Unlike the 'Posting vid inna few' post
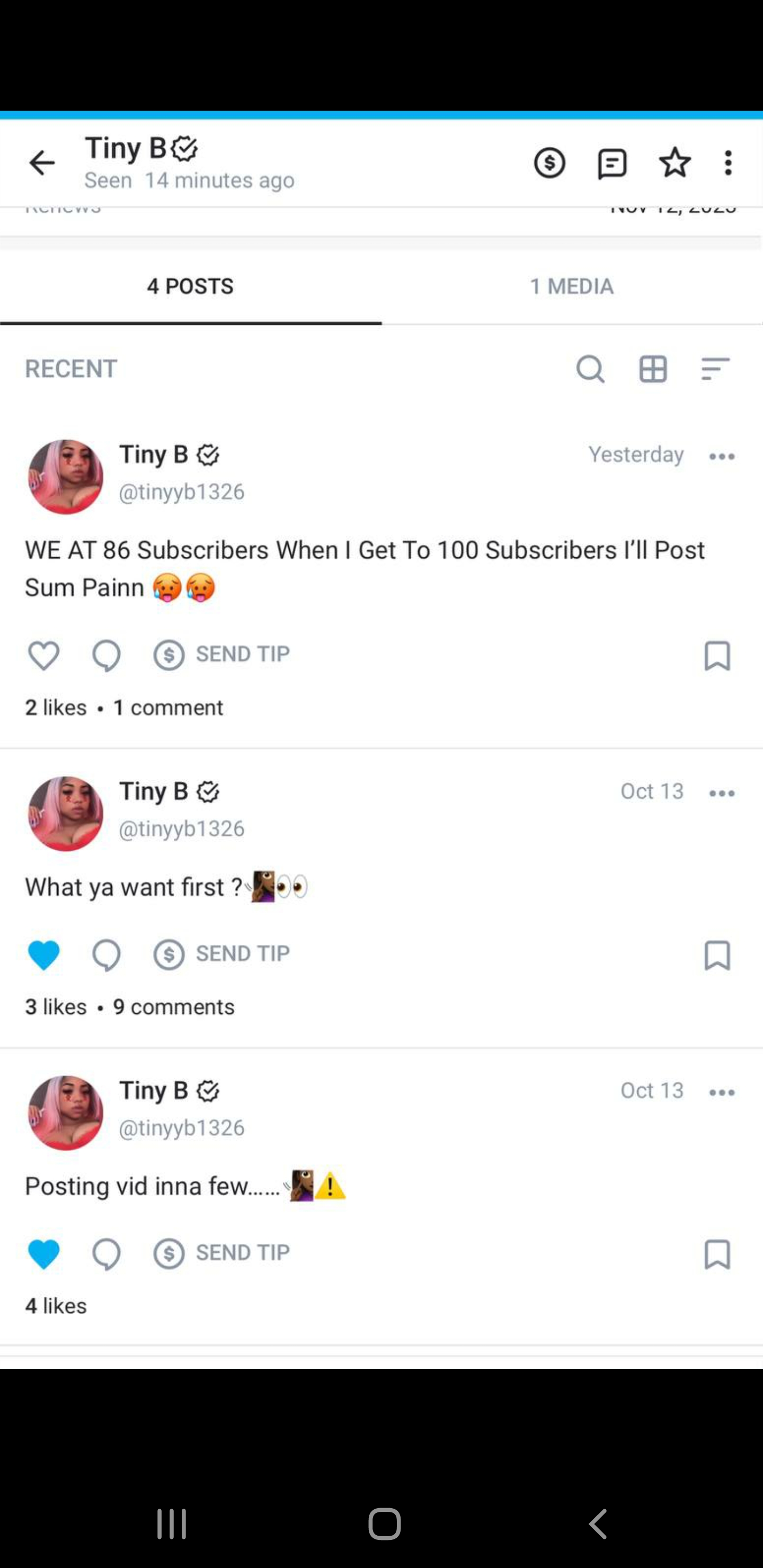This screenshot has width=763, height=1568. (43, 1254)
